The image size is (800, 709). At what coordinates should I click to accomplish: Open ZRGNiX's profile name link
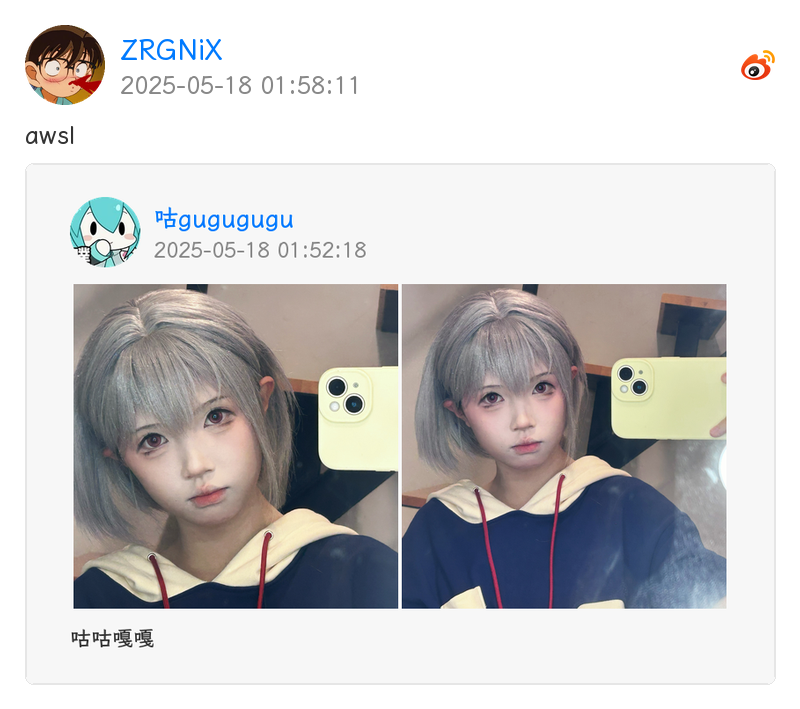171,49
